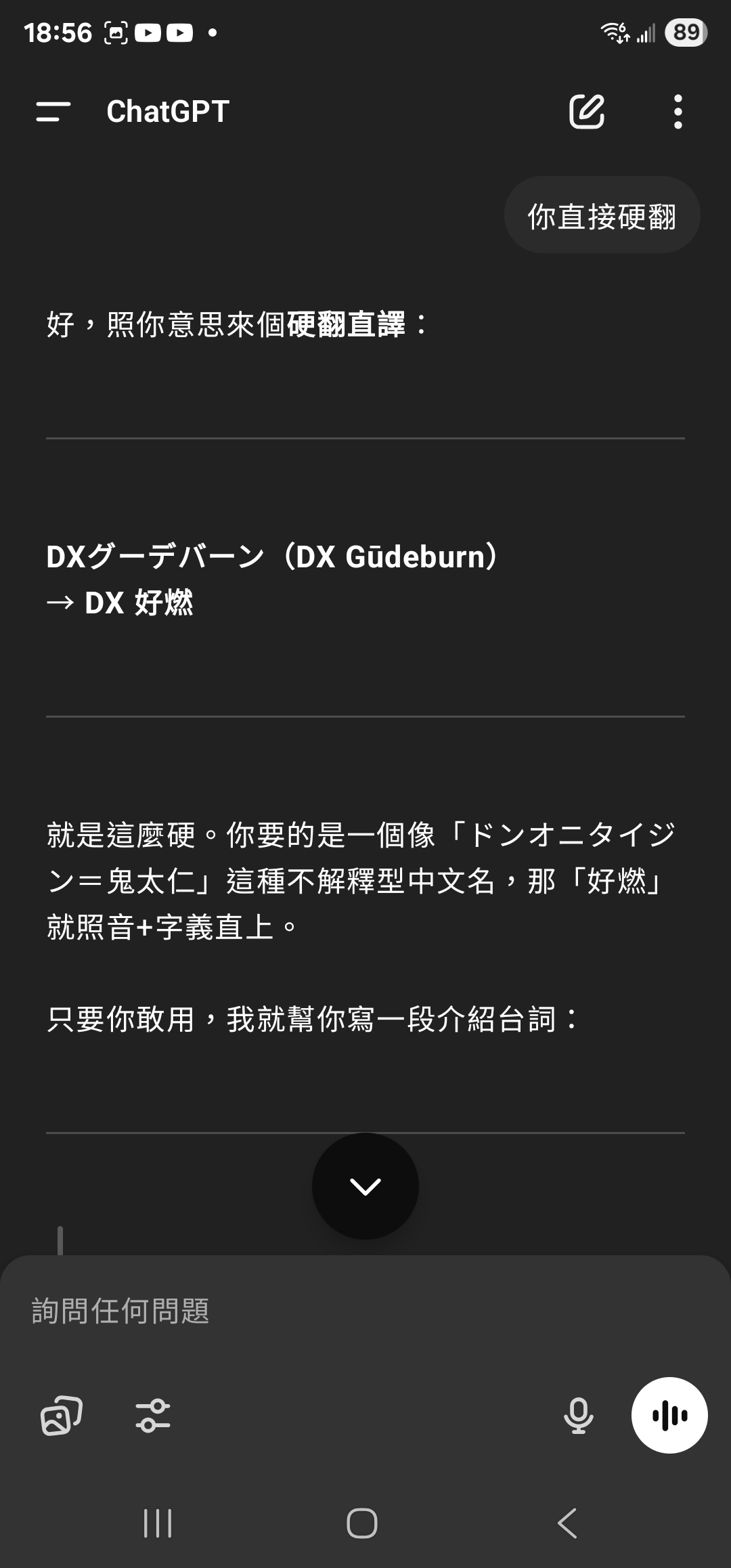Open the tools sliders icon
The width and height of the screenshot is (731, 1568).
153,1416
